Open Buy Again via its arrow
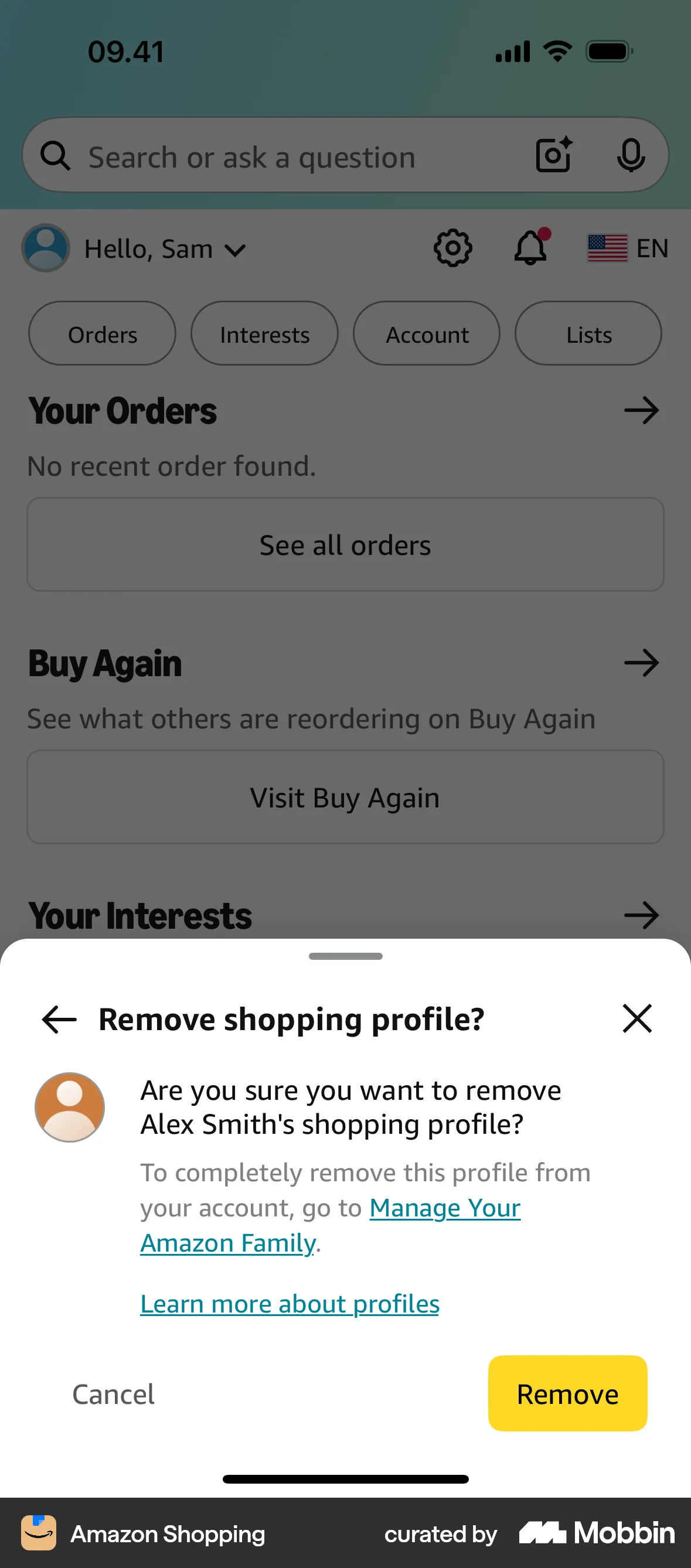 tap(642, 663)
